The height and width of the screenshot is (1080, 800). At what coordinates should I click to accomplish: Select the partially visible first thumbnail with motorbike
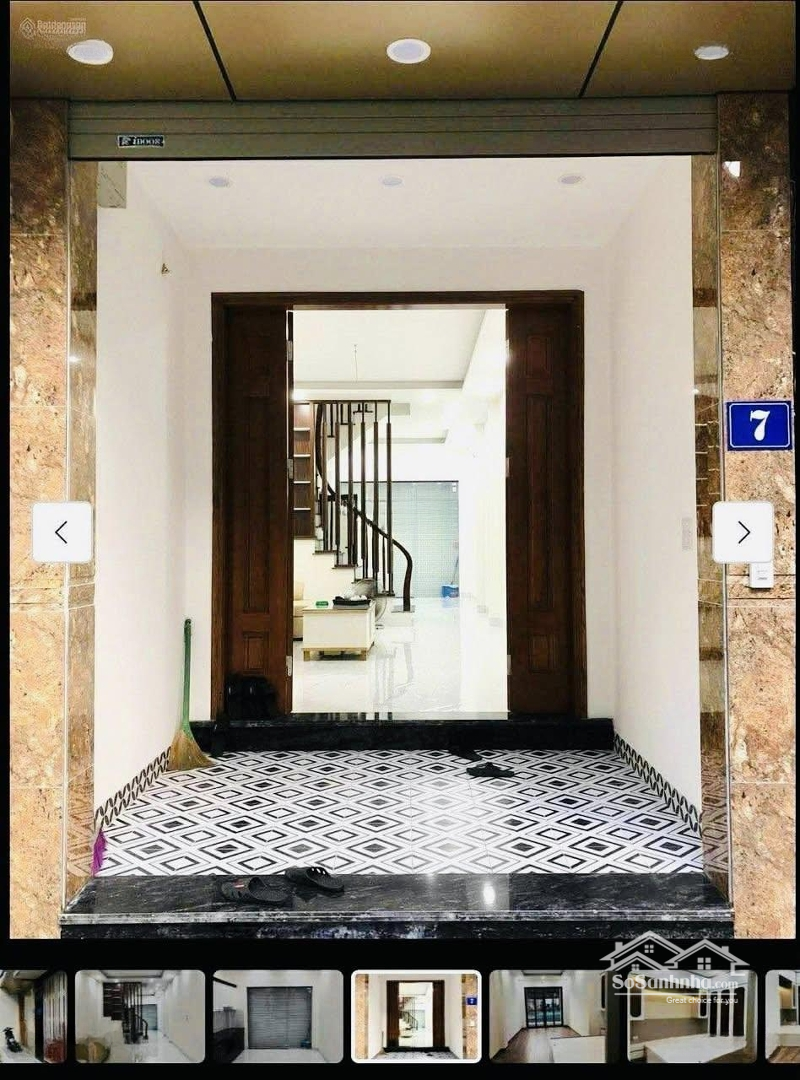click(x=32, y=1015)
